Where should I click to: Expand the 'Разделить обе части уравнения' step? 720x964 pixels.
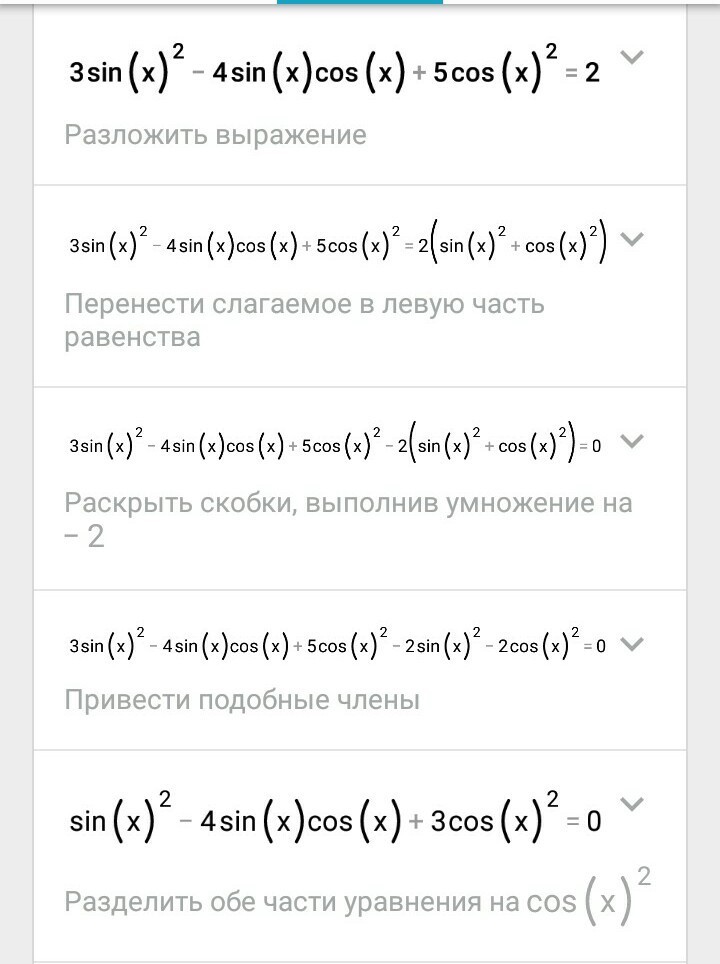tap(632, 803)
